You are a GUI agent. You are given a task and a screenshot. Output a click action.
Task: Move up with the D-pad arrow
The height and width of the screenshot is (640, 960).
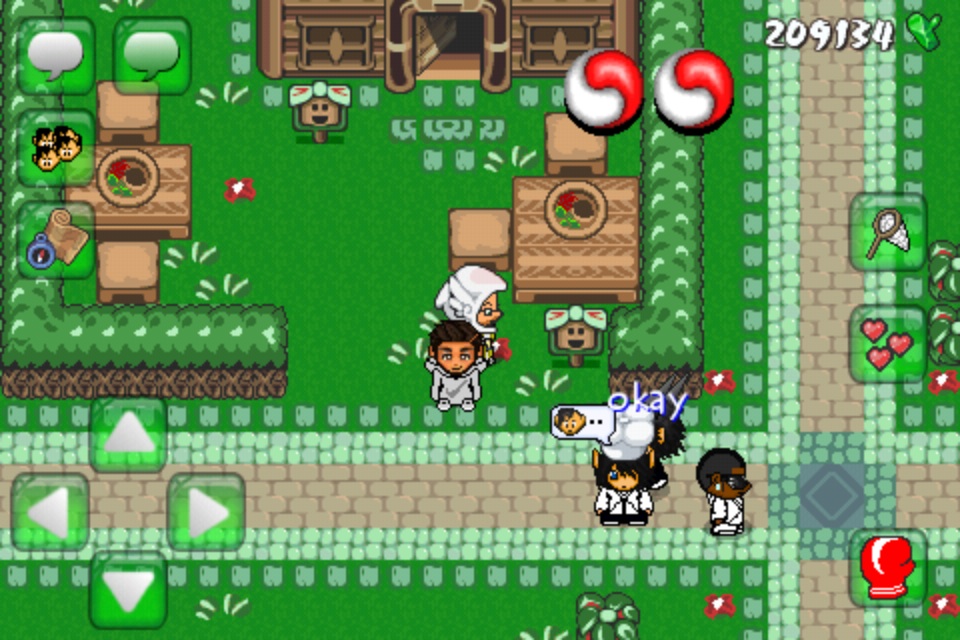[x=128, y=436]
